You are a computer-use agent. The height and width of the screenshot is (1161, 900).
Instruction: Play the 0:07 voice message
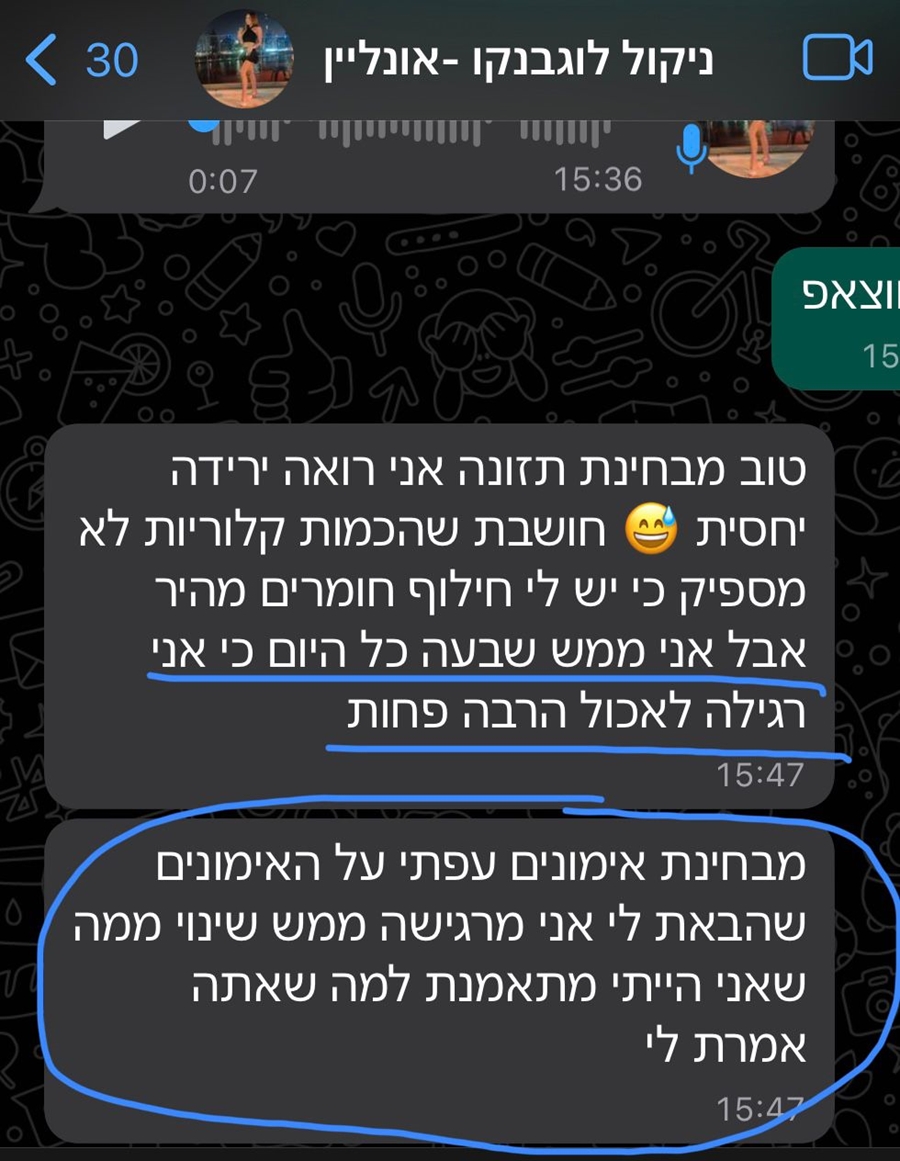click(123, 130)
